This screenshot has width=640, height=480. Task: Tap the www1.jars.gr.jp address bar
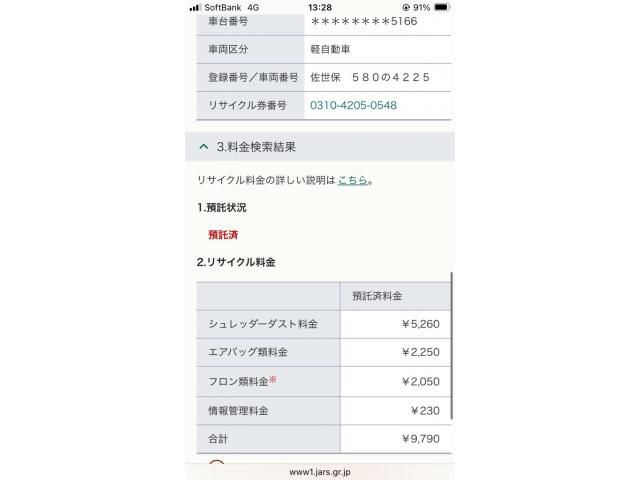click(x=319, y=472)
